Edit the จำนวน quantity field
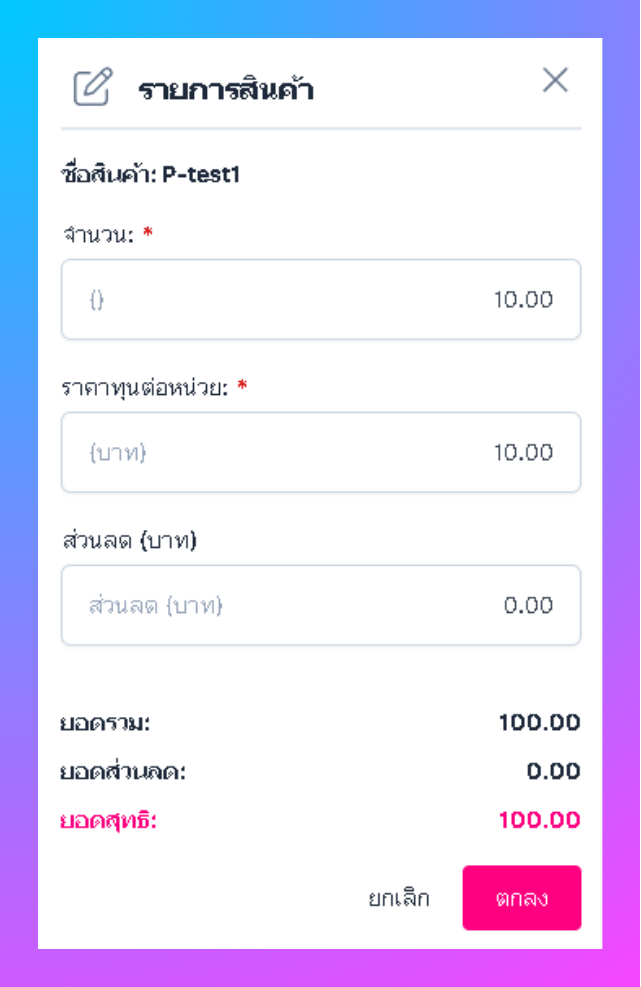This screenshot has height=987, width=641. [x=321, y=300]
